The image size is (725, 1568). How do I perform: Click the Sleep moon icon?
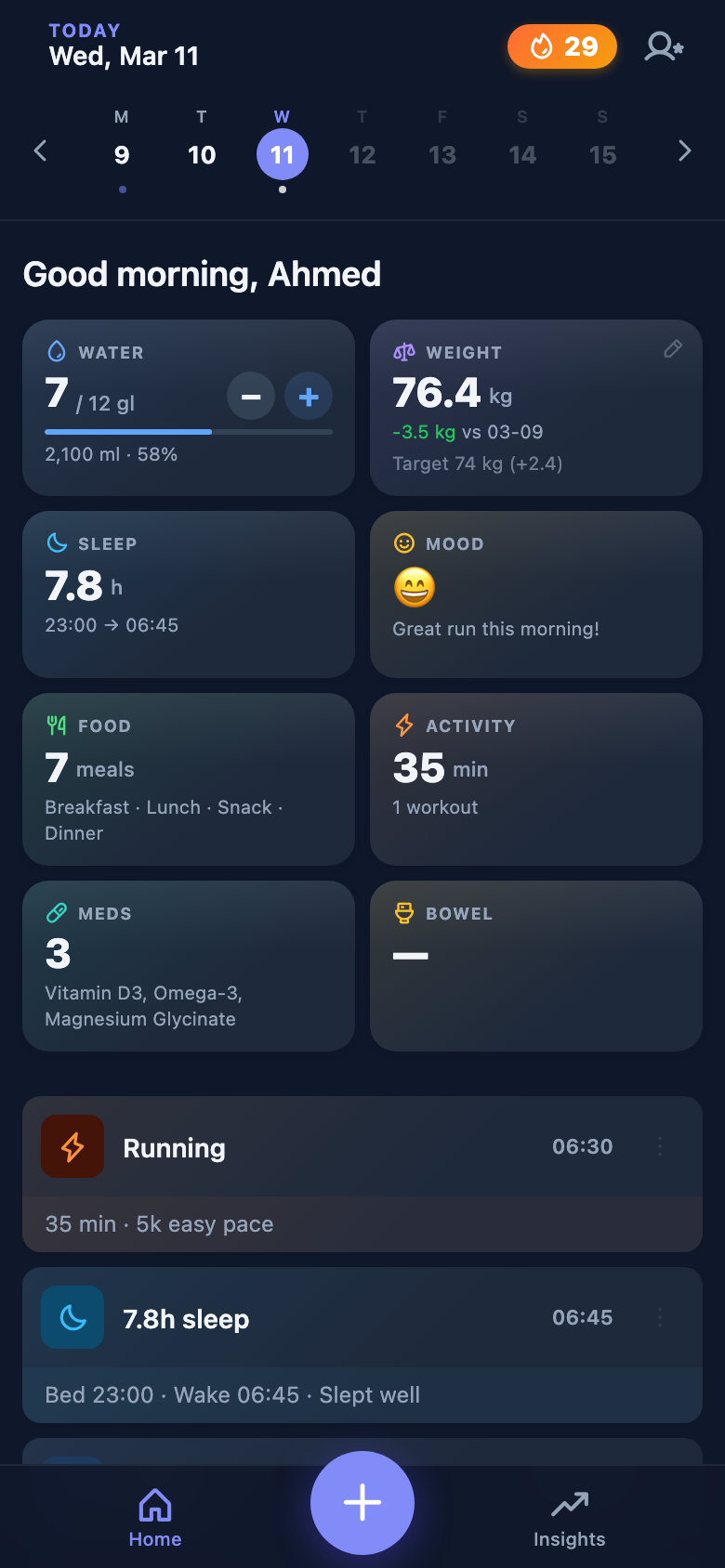click(56, 543)
